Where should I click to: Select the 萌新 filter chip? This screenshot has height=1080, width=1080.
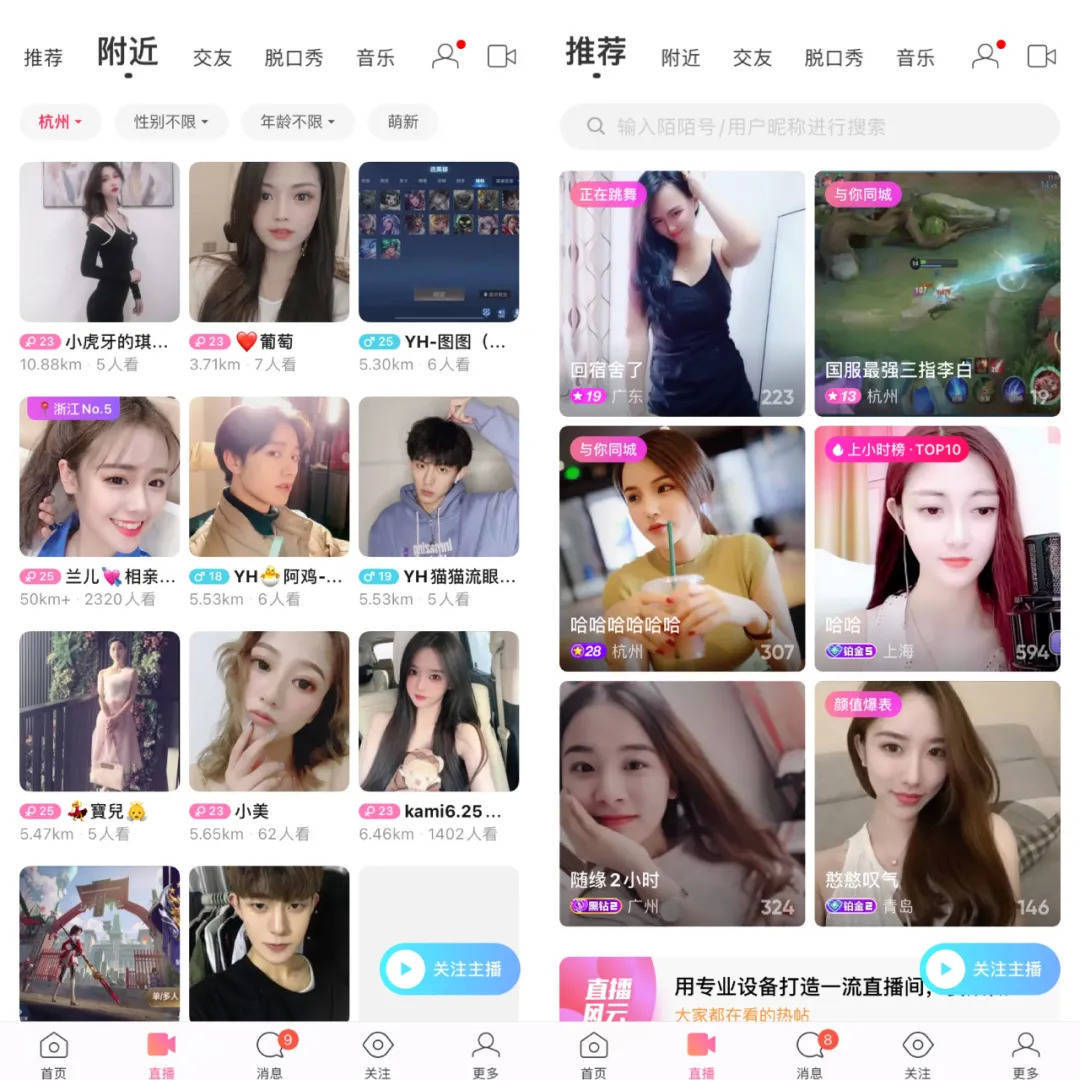coord(403,122)
